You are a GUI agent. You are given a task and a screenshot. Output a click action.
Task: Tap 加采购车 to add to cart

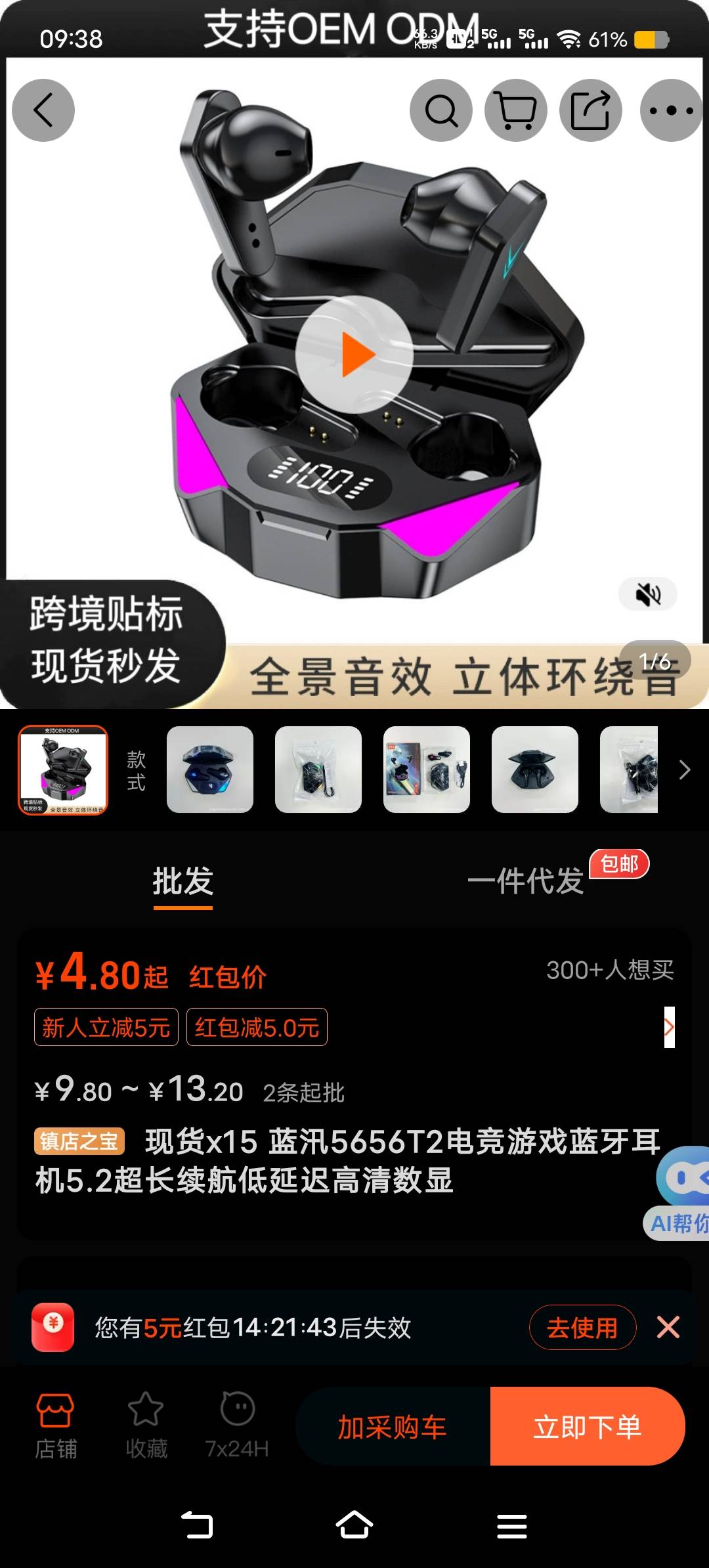coord(393,1427)
